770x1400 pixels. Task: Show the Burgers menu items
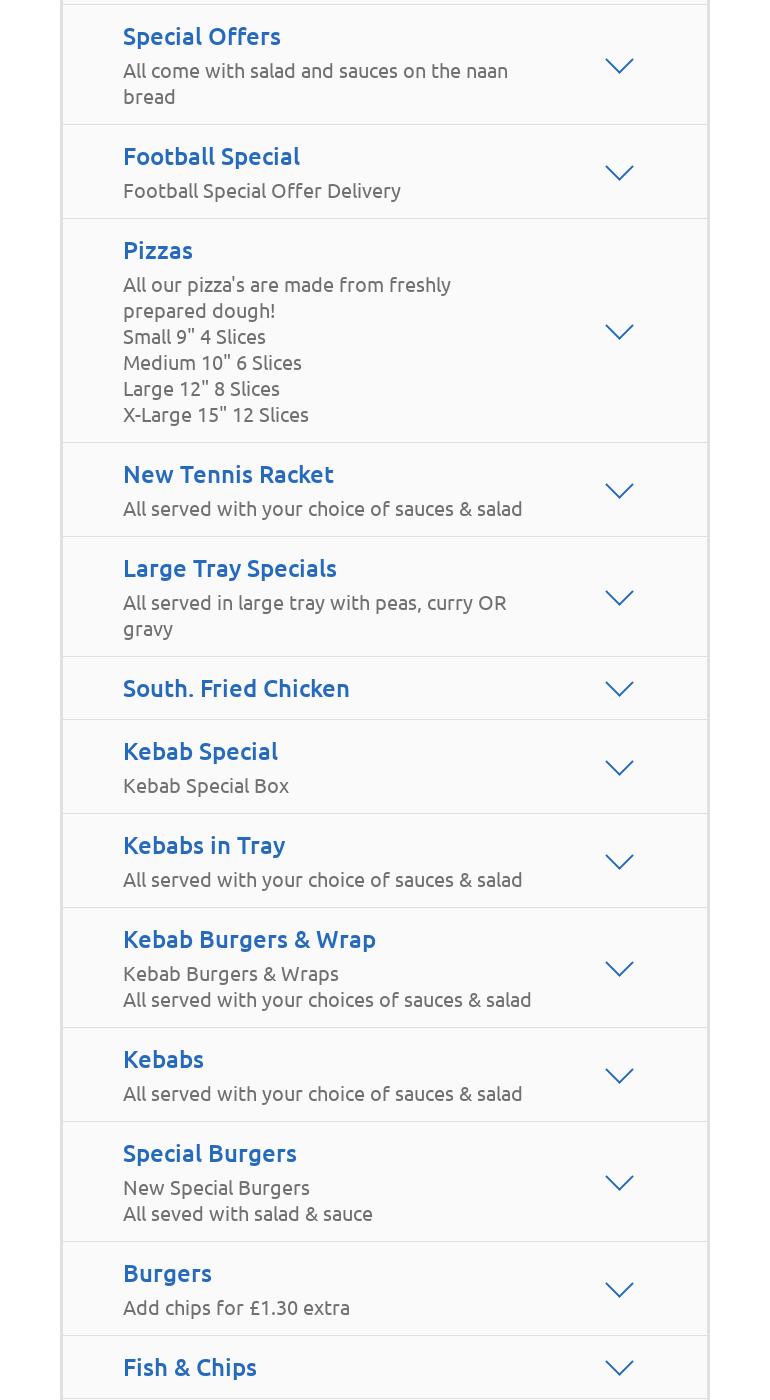619,1290
